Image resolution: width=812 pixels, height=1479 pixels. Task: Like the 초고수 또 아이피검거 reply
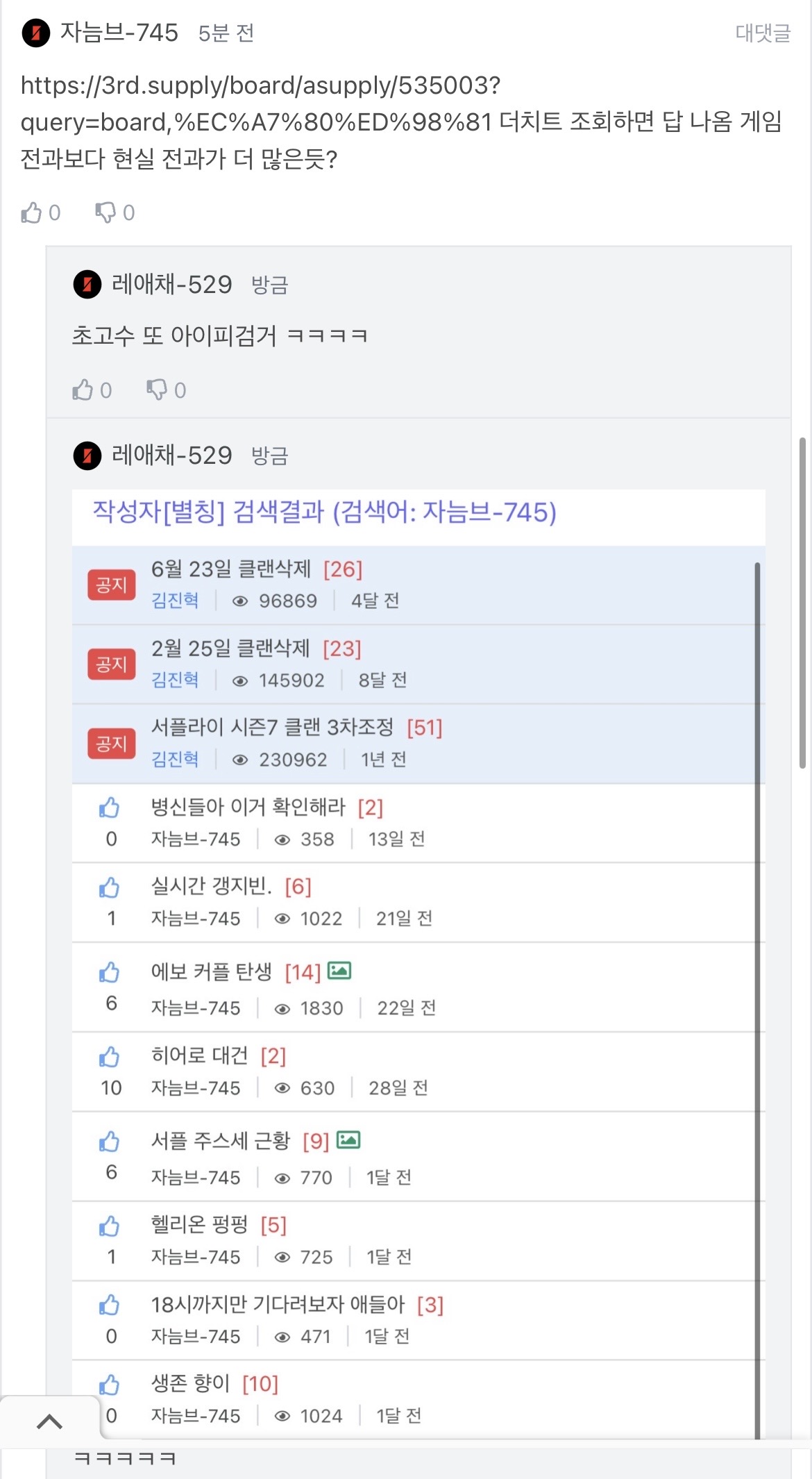coord(83,390)
